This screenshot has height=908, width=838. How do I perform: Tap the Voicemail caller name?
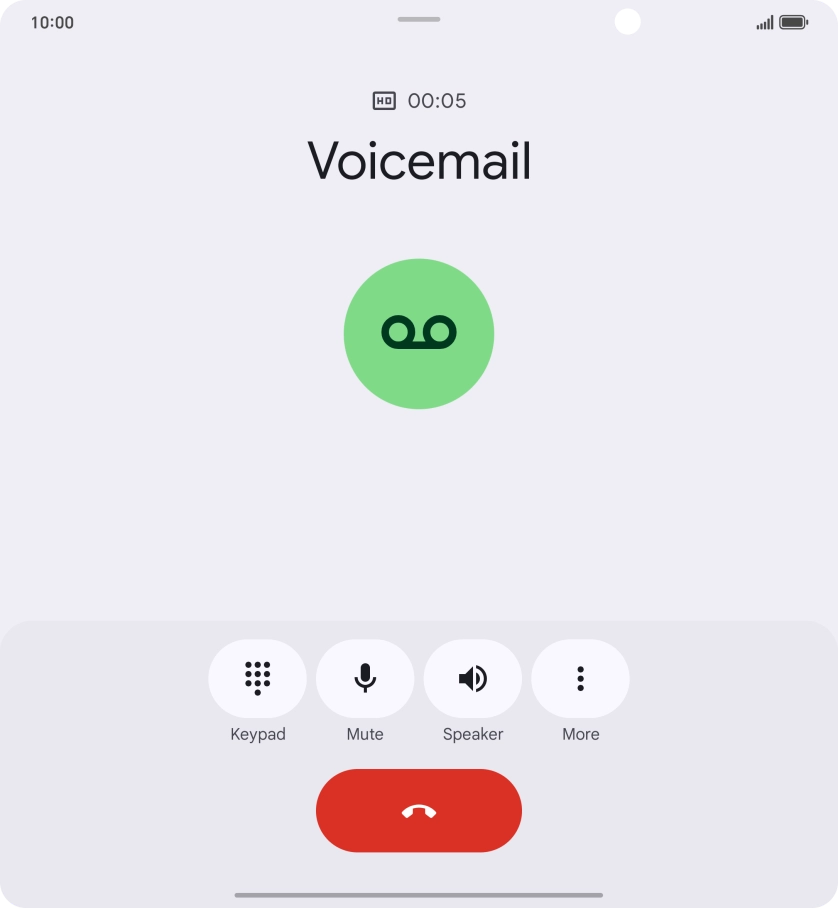(x=419, y=162)
